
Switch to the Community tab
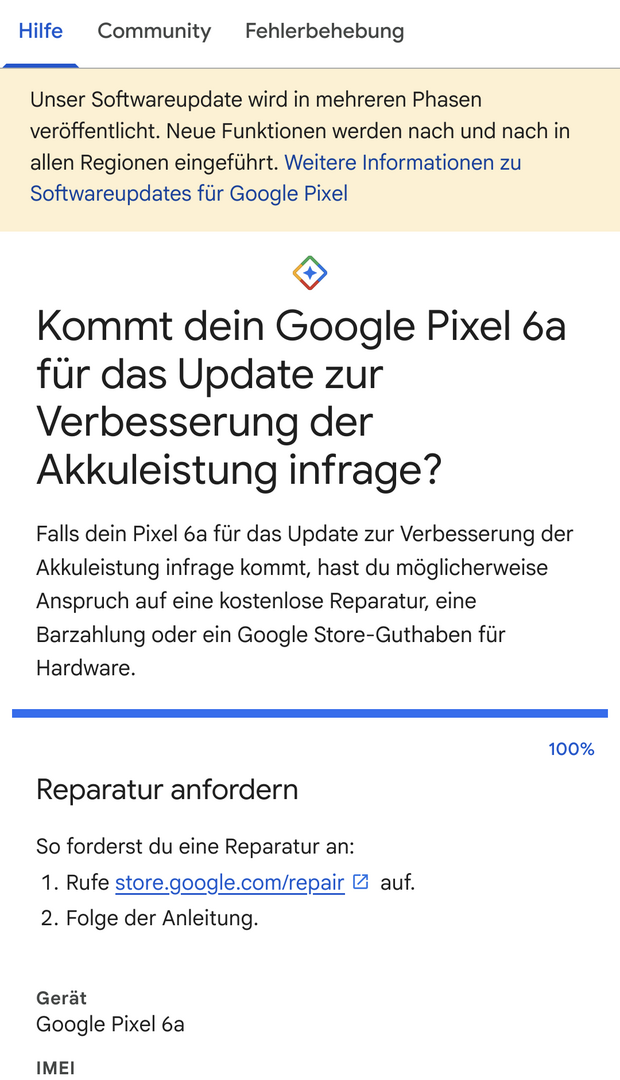coord(154,31)
